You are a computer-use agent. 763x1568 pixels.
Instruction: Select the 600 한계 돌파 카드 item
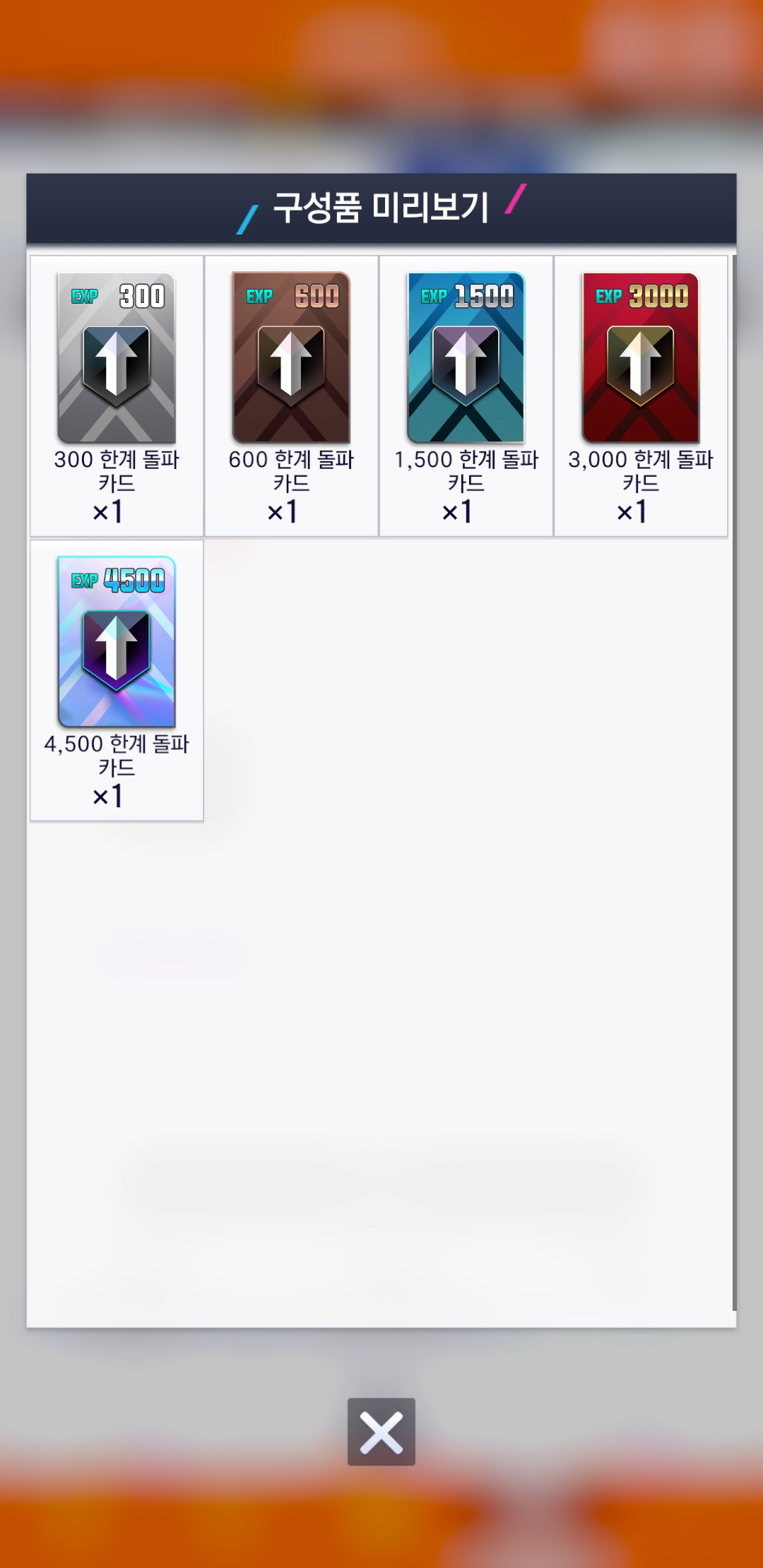tap(291, 359)
